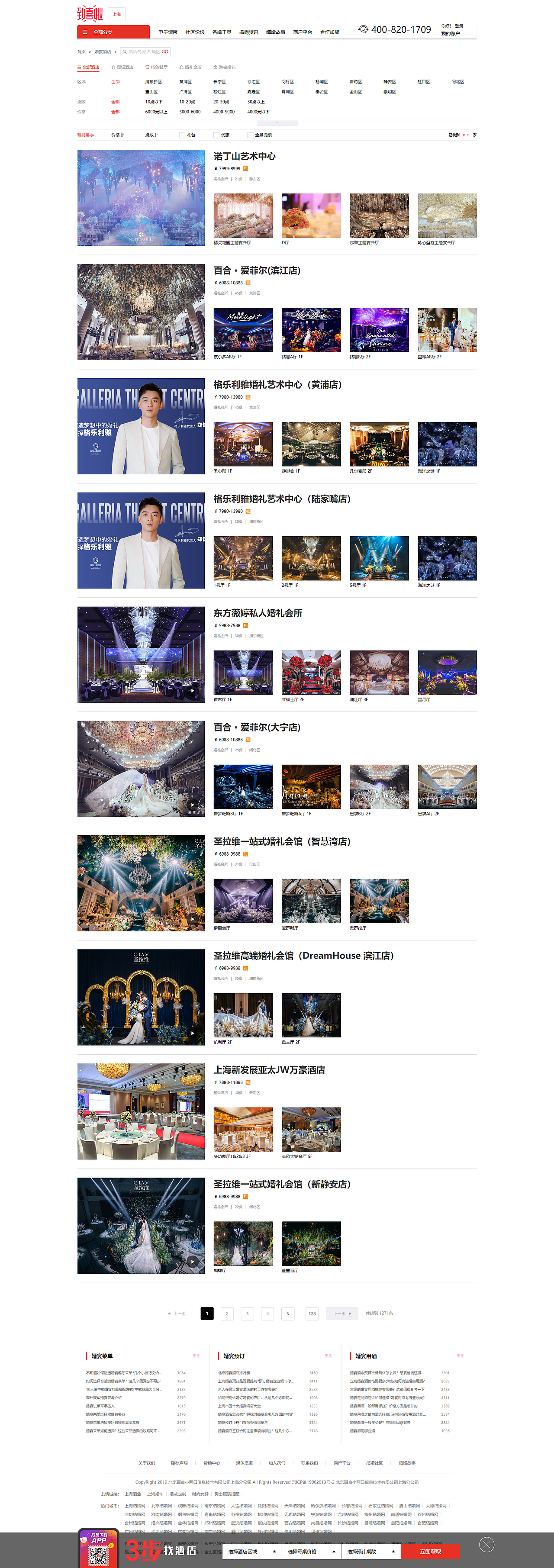Visit 诺丁山艺术中心 venue link
This screenshot has height=1568, width=554.
(244, 156)
